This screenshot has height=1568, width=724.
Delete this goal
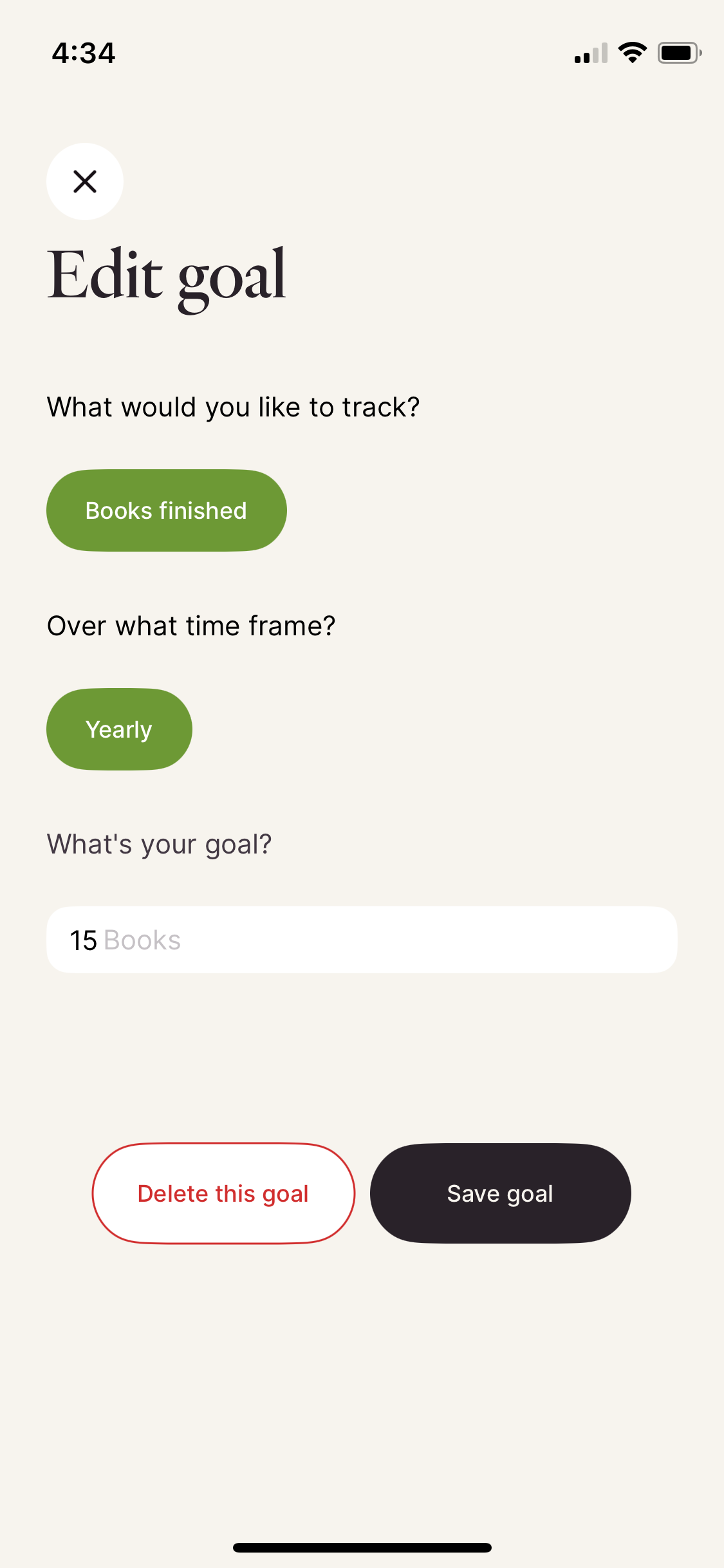223,1193
